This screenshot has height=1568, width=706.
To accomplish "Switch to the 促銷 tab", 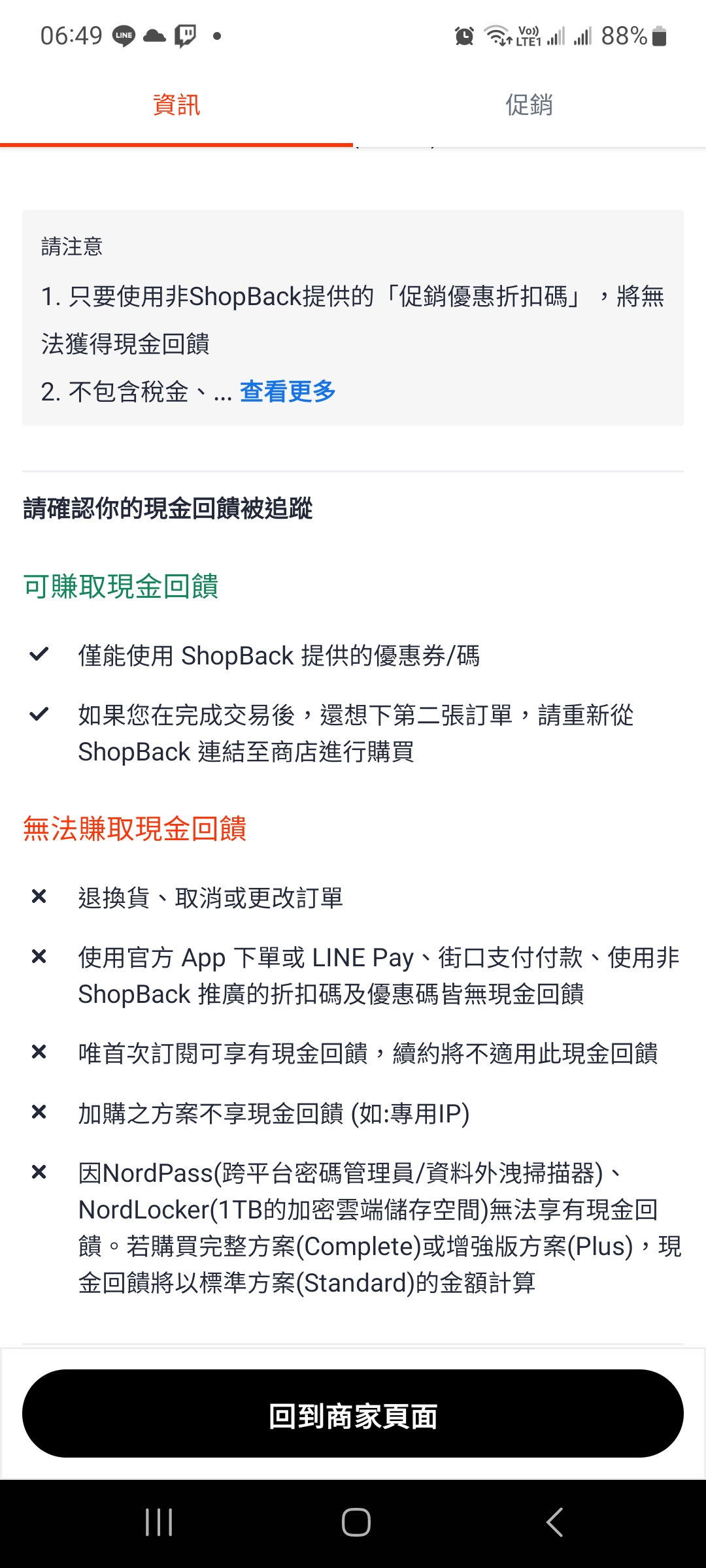I will point(529,105).
